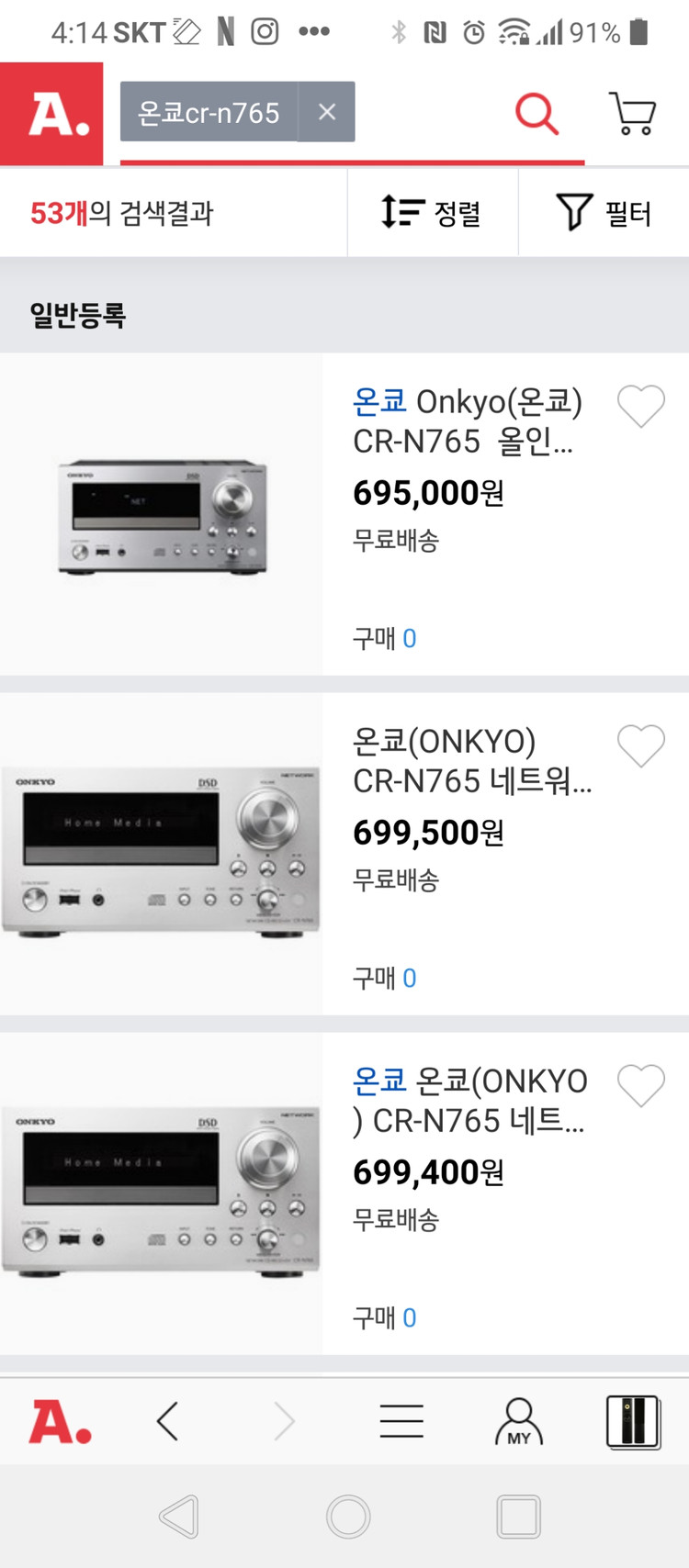Open the shopping cart
The image size is (689, 1568).
(x=632, y=113)
